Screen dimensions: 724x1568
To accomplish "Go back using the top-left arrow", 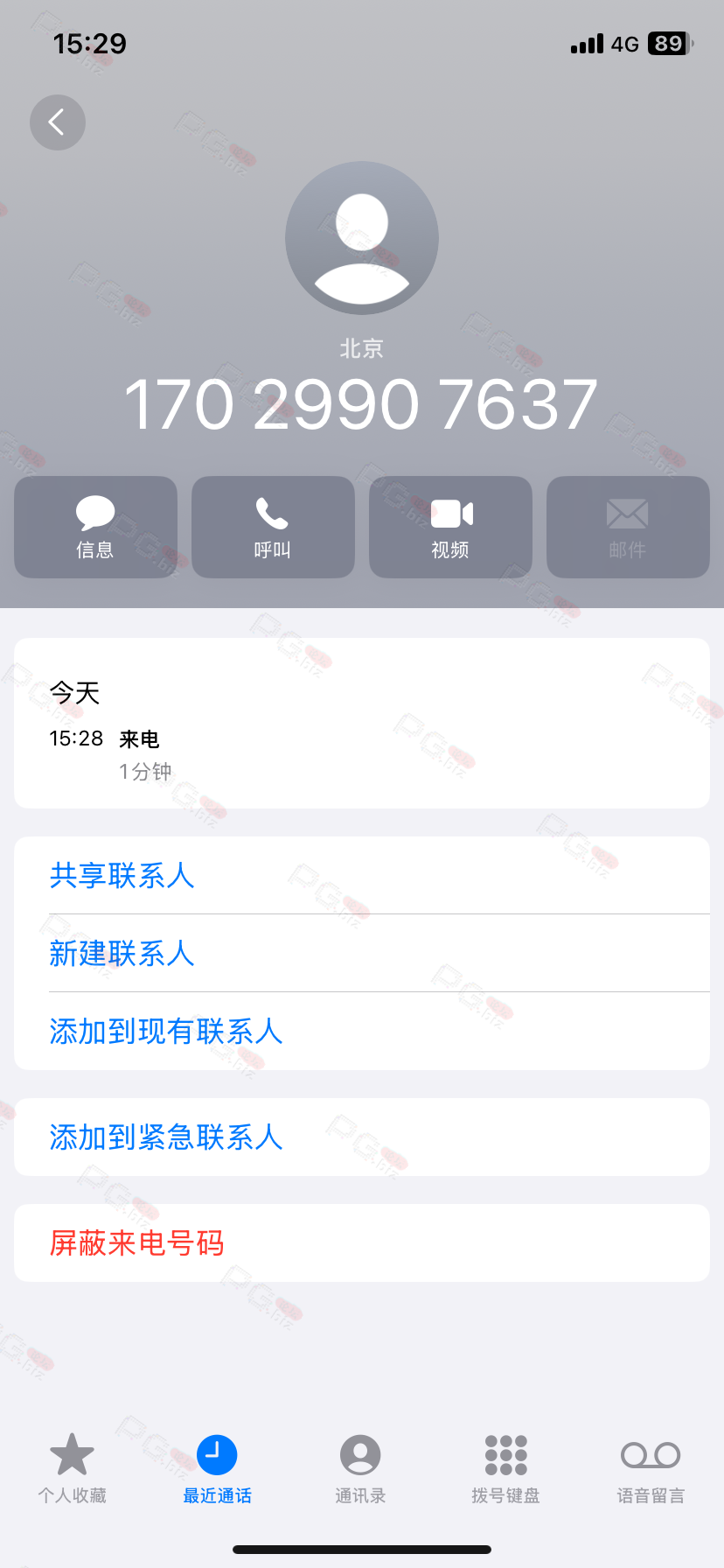I will pyautogui.click(x=58, y=122).
